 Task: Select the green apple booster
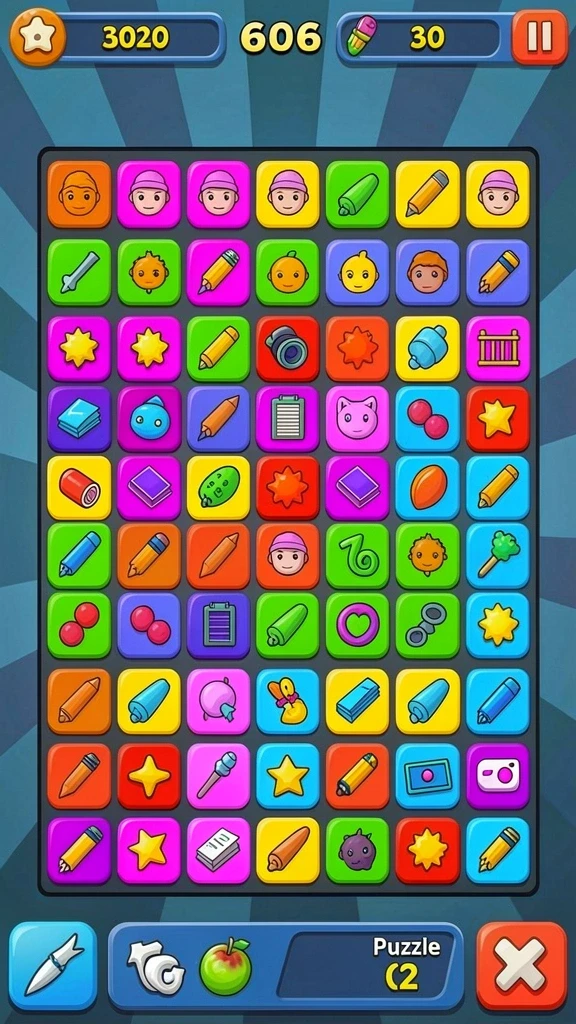point(225,966)
